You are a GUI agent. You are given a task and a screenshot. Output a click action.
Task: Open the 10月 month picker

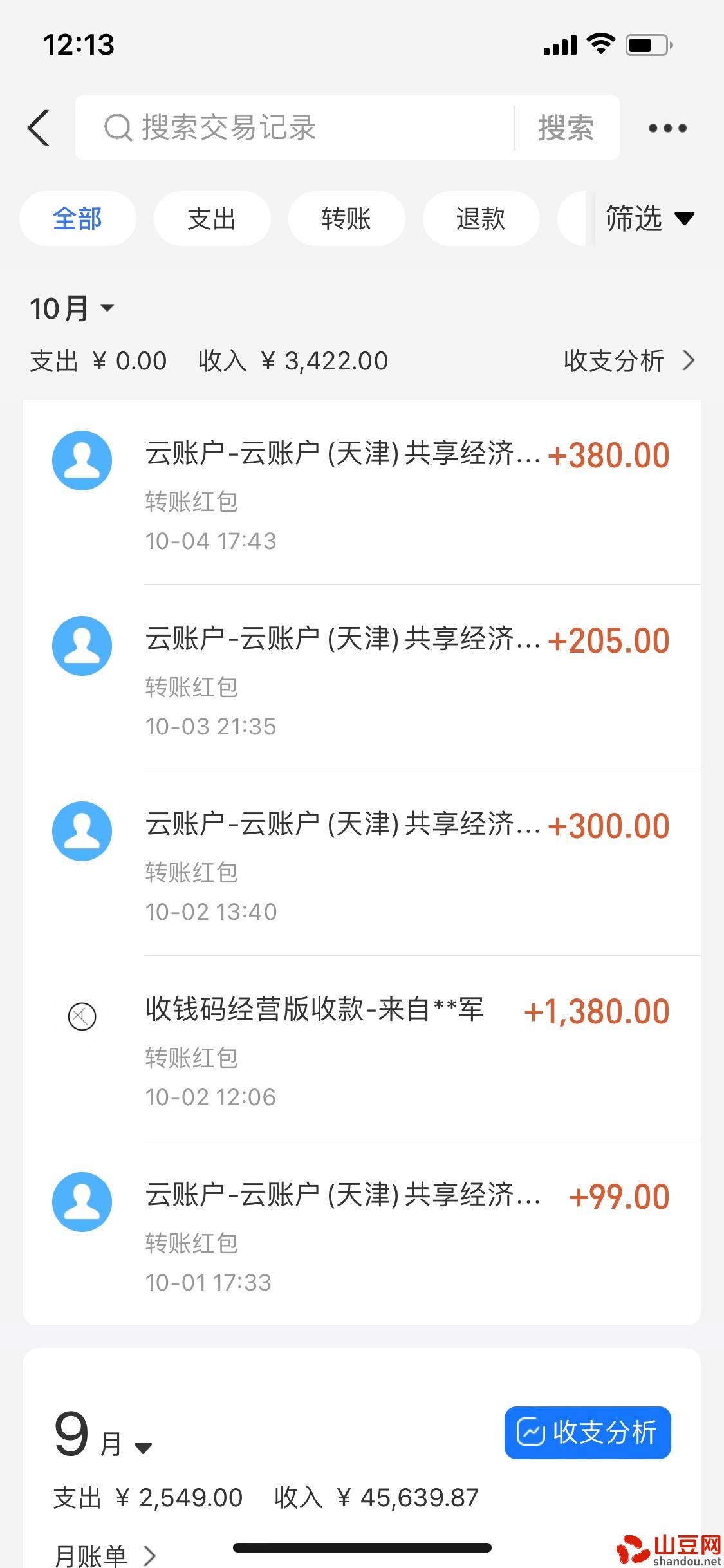pos(72,308)
